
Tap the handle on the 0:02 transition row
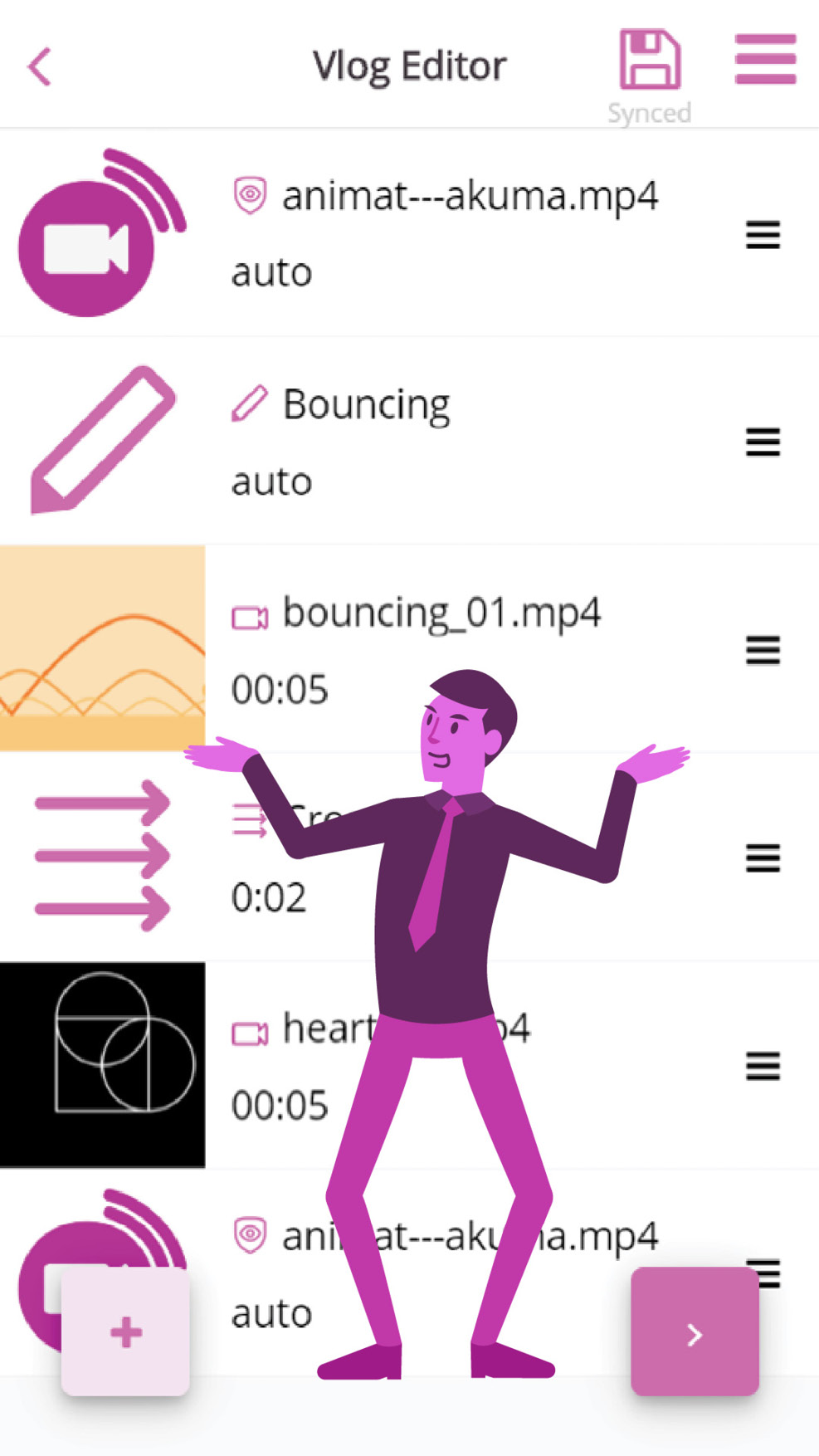click(763, 857)
